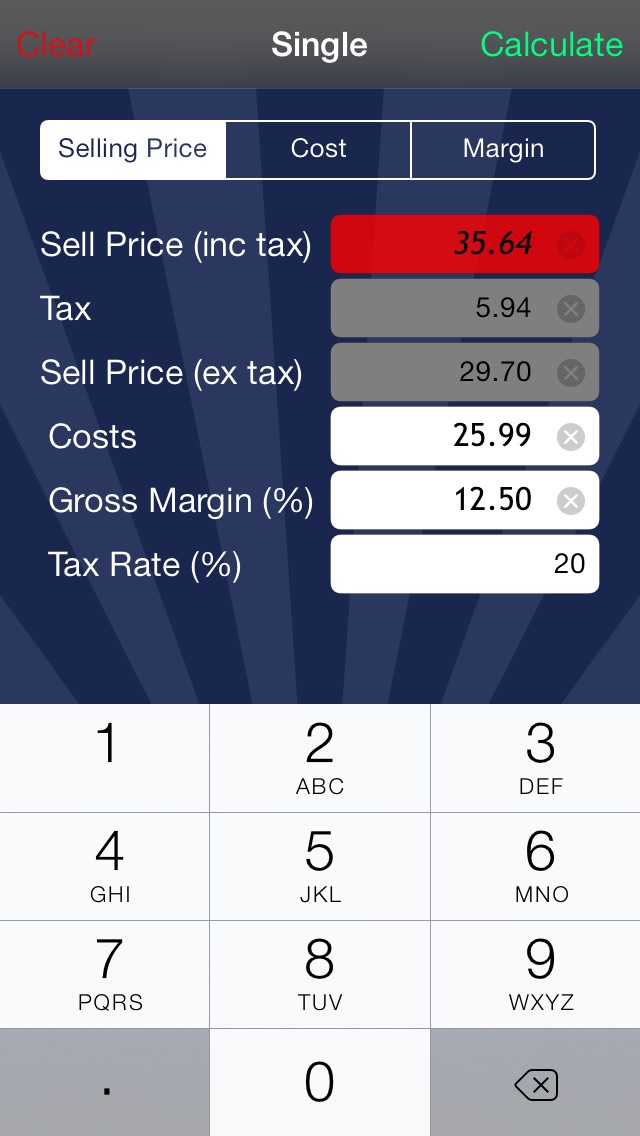
Task: Clear the Tax field value
Action: (570, 309)
